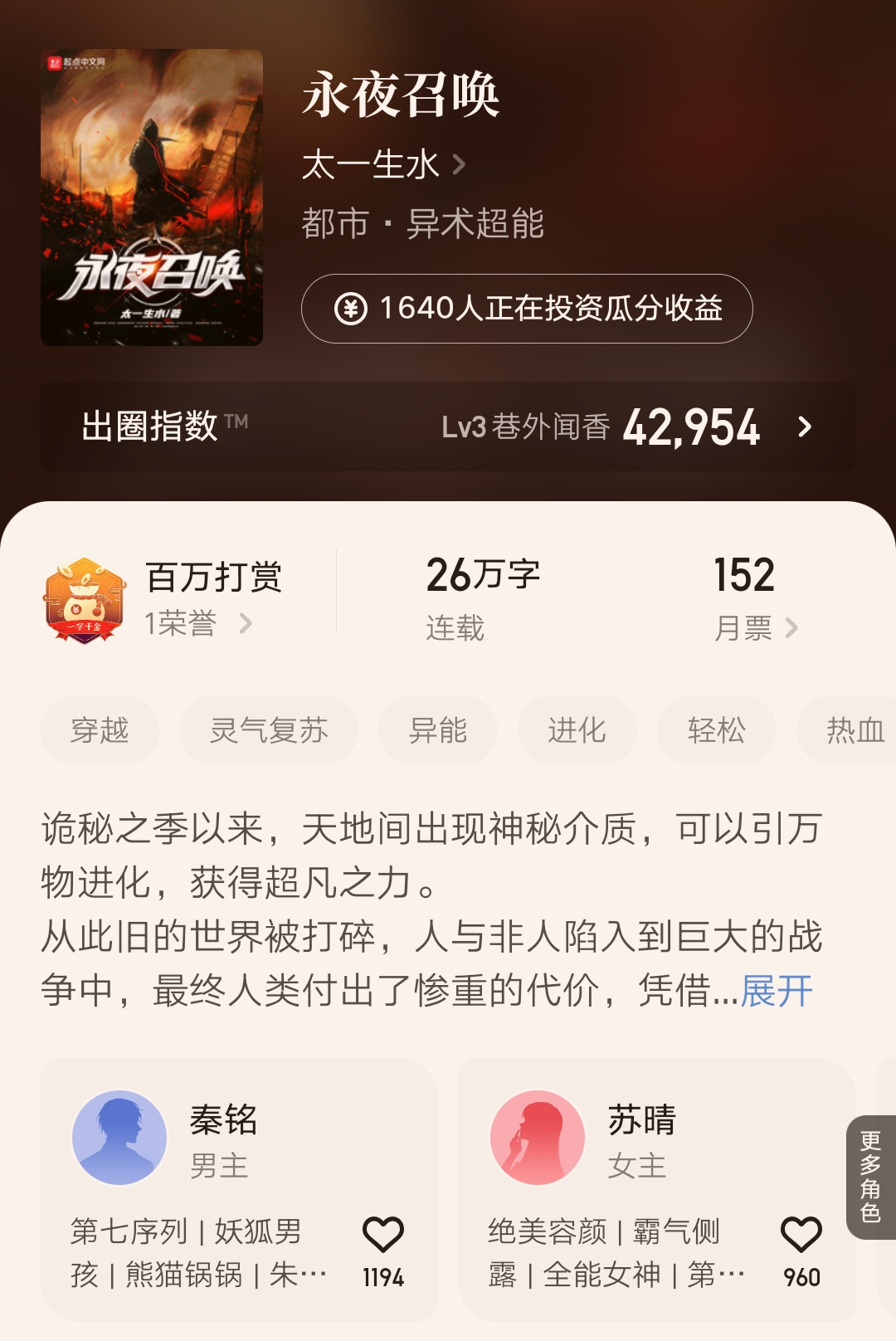The height and width of the screenshot is (1341, 896).
Task: Select the 穿越 tag chip
Action: 99,729
